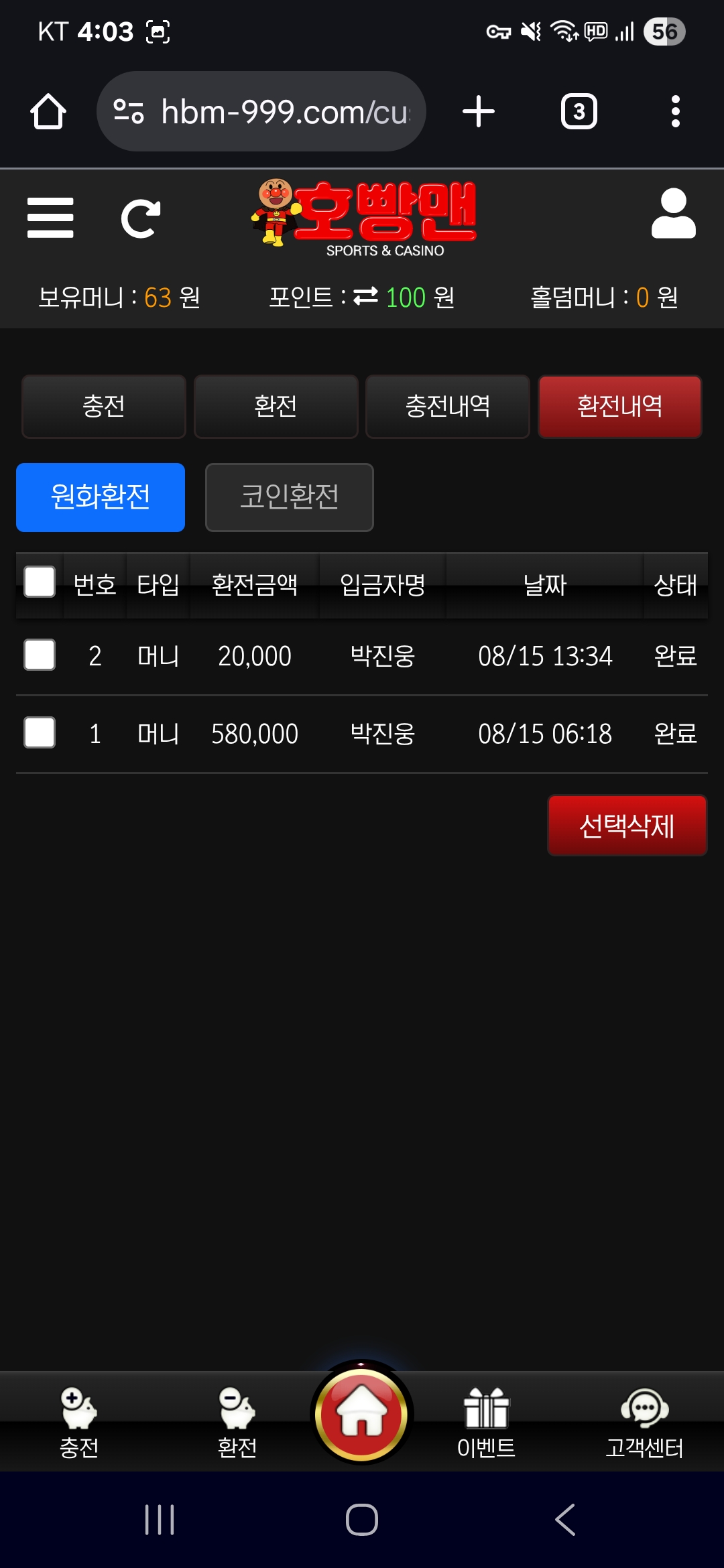Convert points using the swap arrows icon

point(366,296)
